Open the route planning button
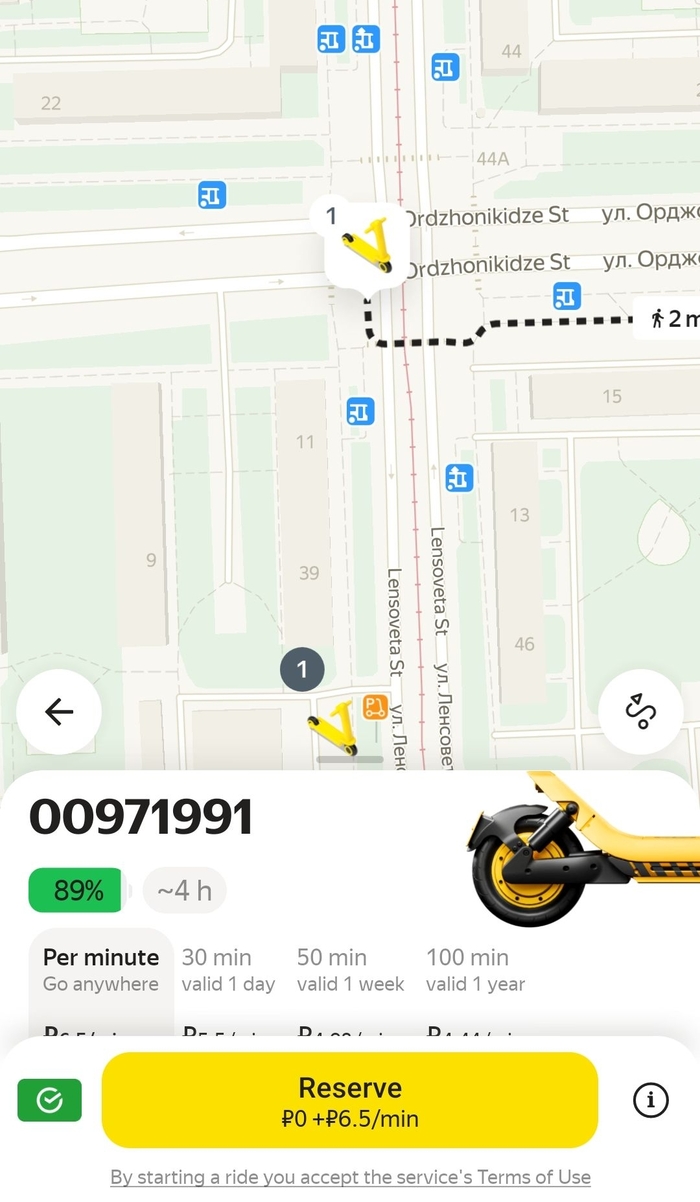 click(x=640, y=711)
